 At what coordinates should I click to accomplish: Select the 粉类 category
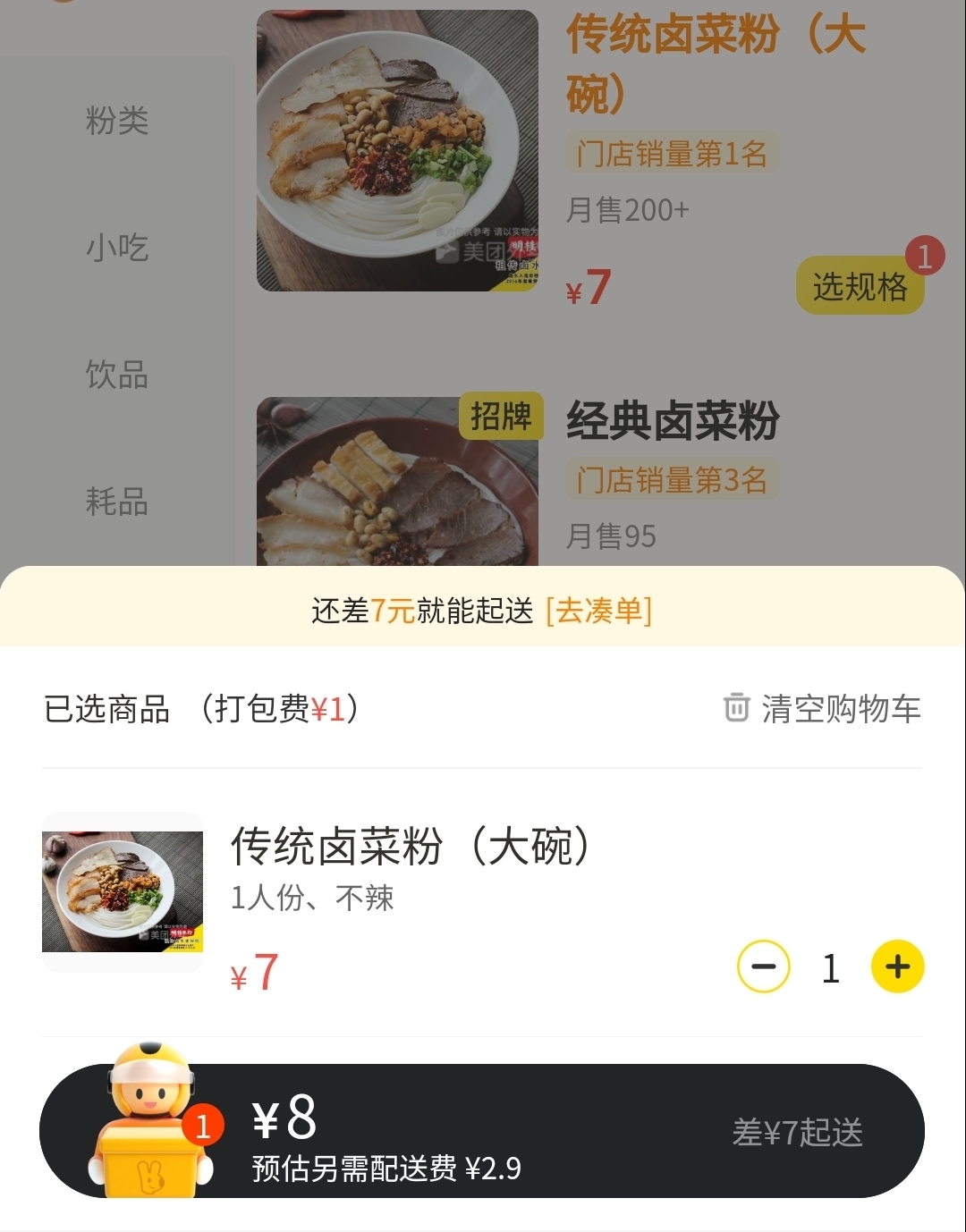tap(117, 120)
